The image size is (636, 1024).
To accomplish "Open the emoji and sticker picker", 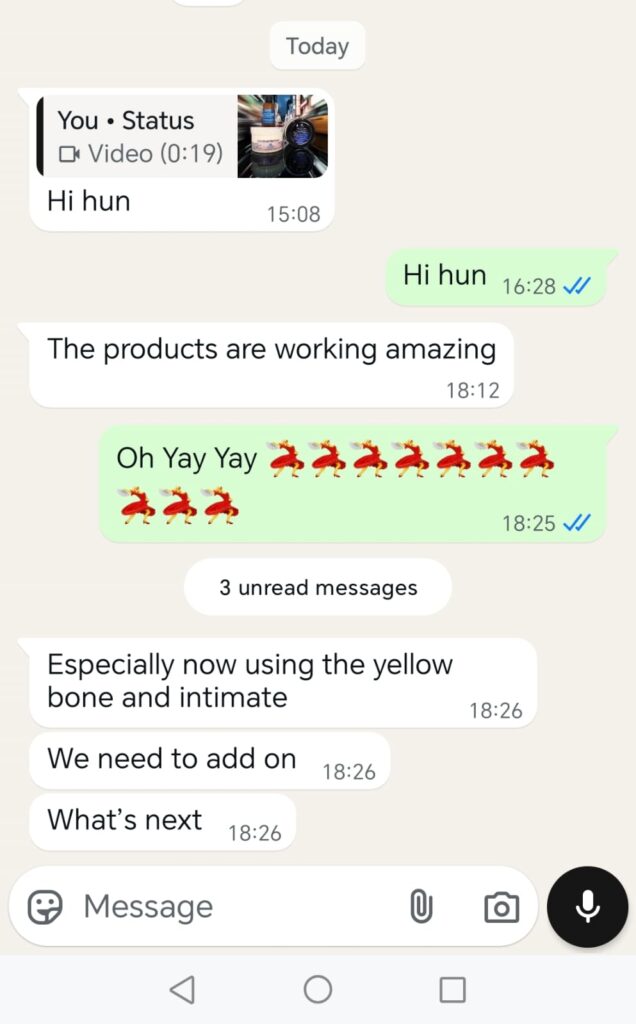I will [45, 907].
